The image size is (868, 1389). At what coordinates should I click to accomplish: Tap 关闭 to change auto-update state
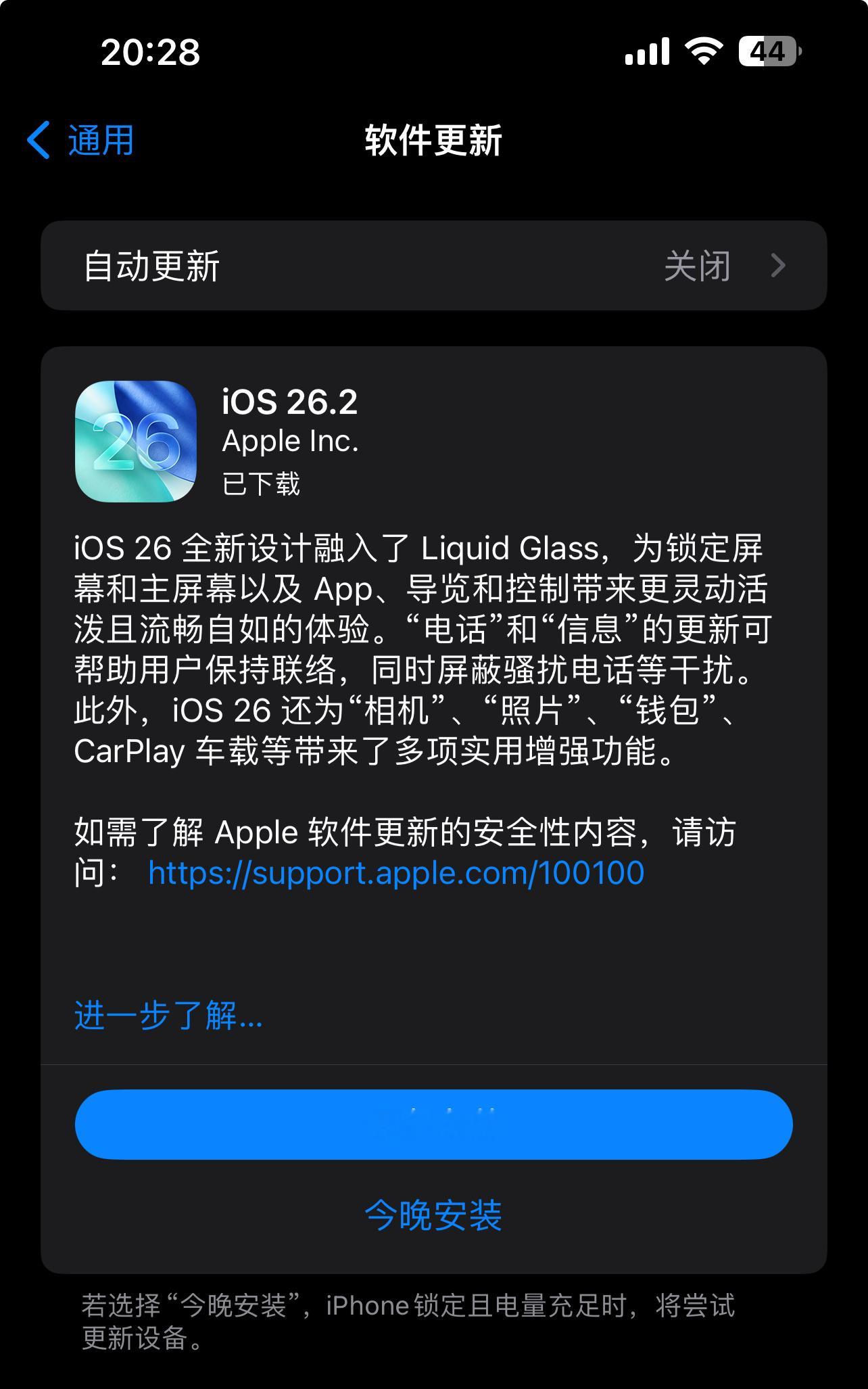click(697, 266)
